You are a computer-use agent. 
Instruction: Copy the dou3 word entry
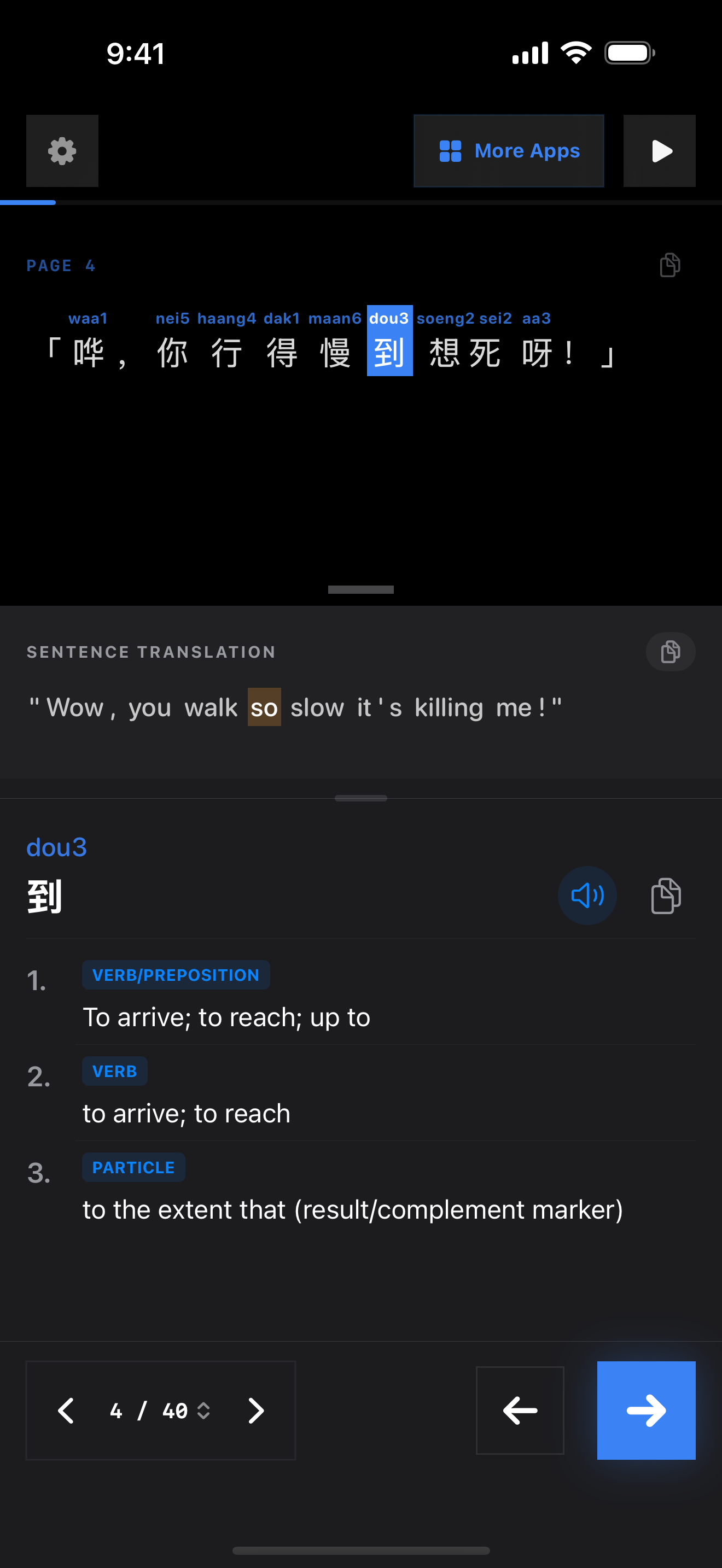pos(666,896)
